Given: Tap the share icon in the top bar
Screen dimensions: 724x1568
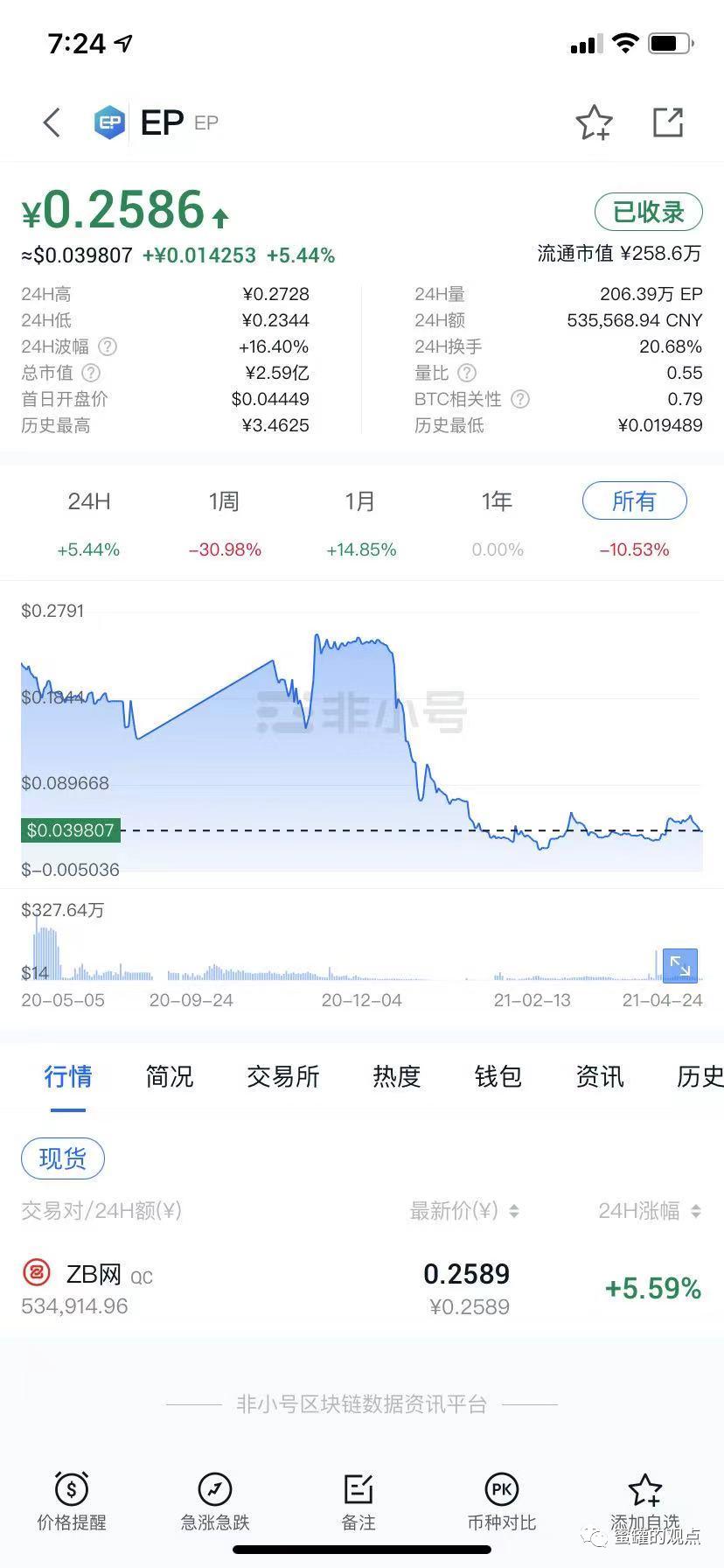Looking at the screenshot, I should (x=668, y=122).
